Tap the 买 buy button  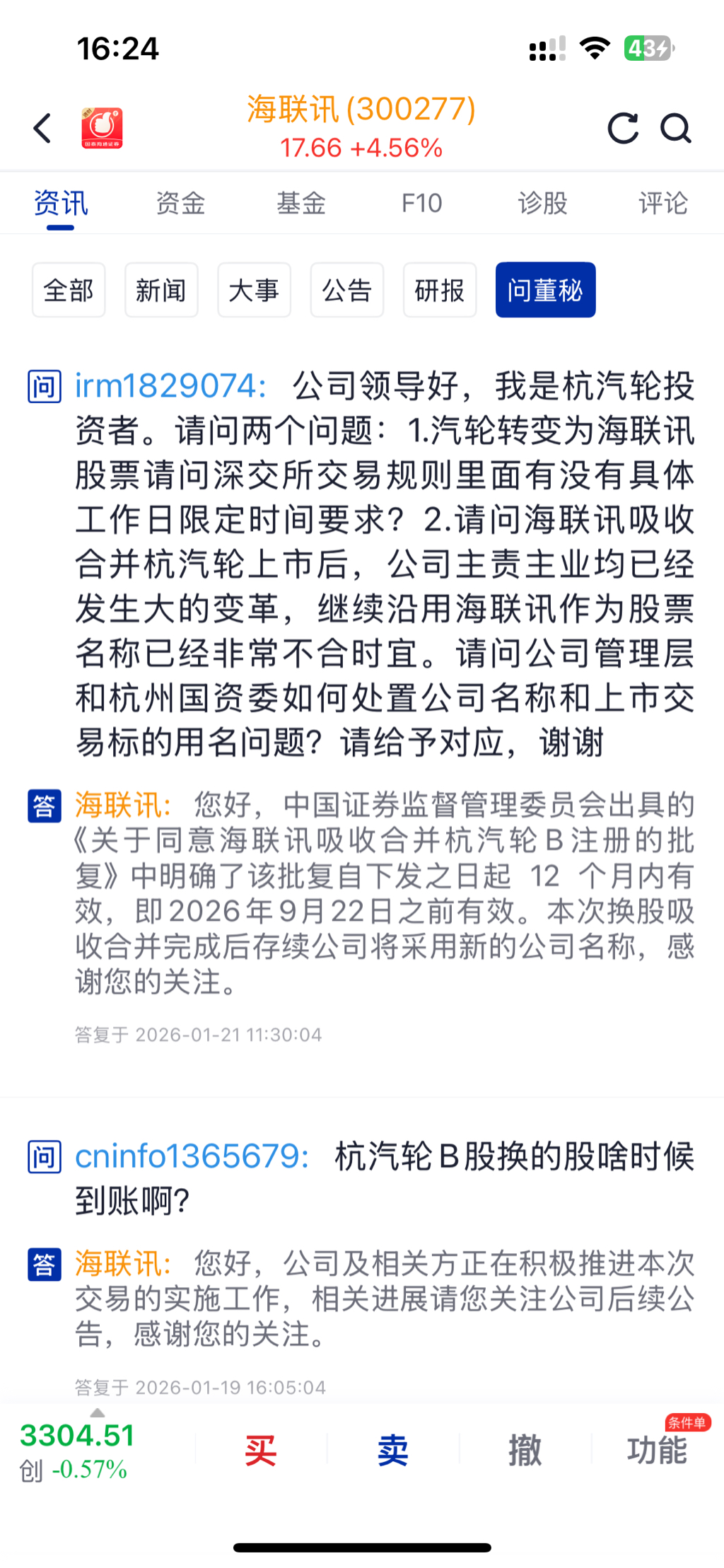click(260, 1451)
